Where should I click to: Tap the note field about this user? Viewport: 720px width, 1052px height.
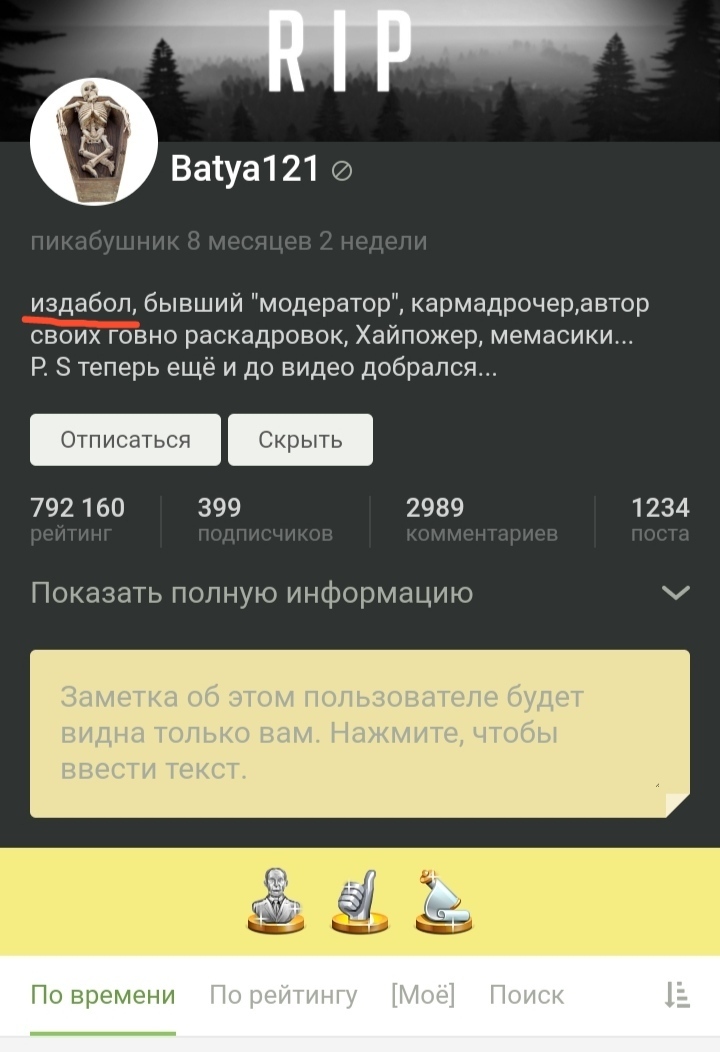(360, 733)
